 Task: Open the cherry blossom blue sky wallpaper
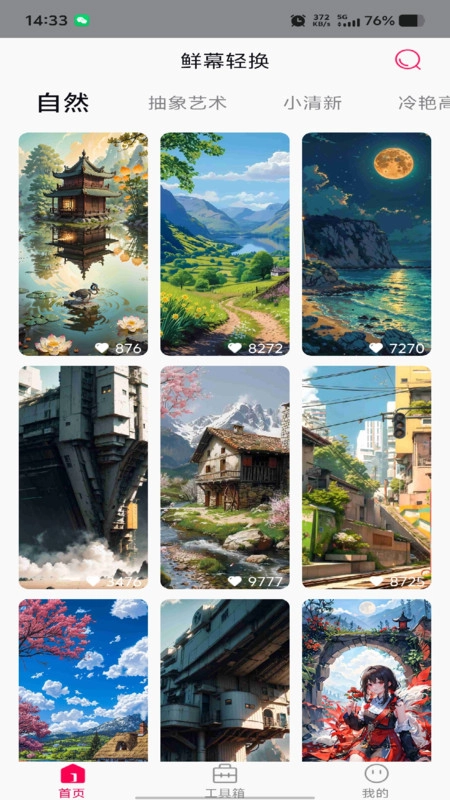click(83, 680)
